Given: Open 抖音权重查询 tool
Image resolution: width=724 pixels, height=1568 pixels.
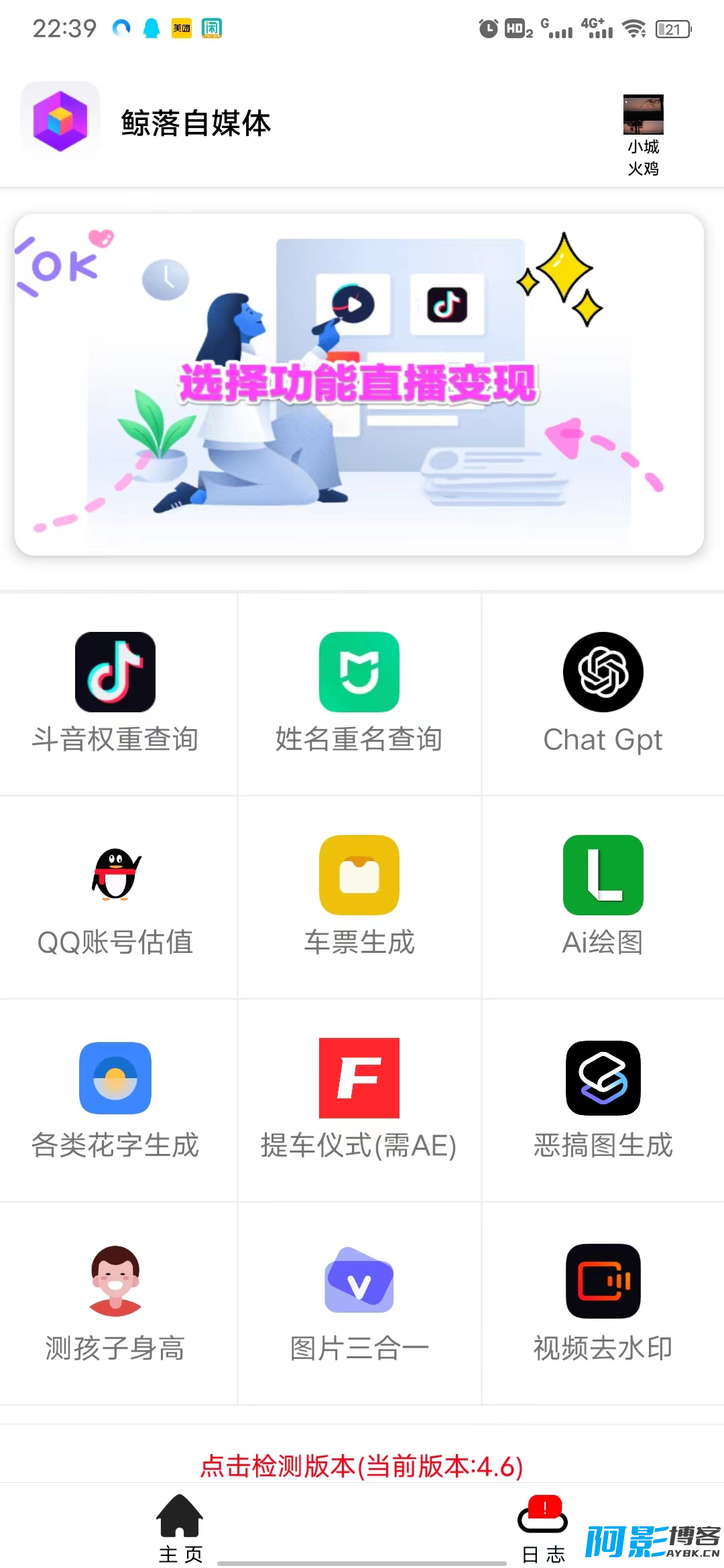Looking at the screenshot, I should tap(115, 694).
